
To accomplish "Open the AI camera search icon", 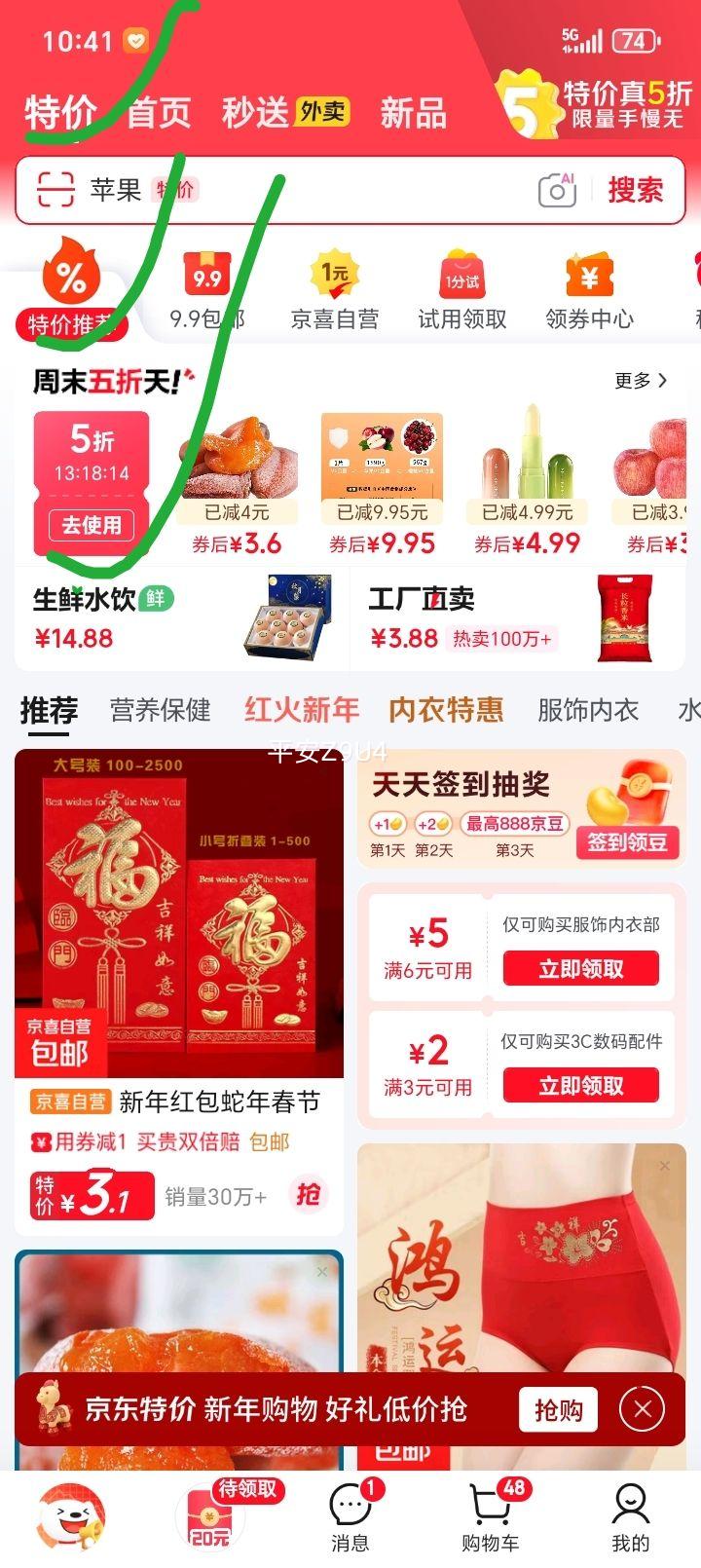I will pyautogui.click(x=558, y=190).
